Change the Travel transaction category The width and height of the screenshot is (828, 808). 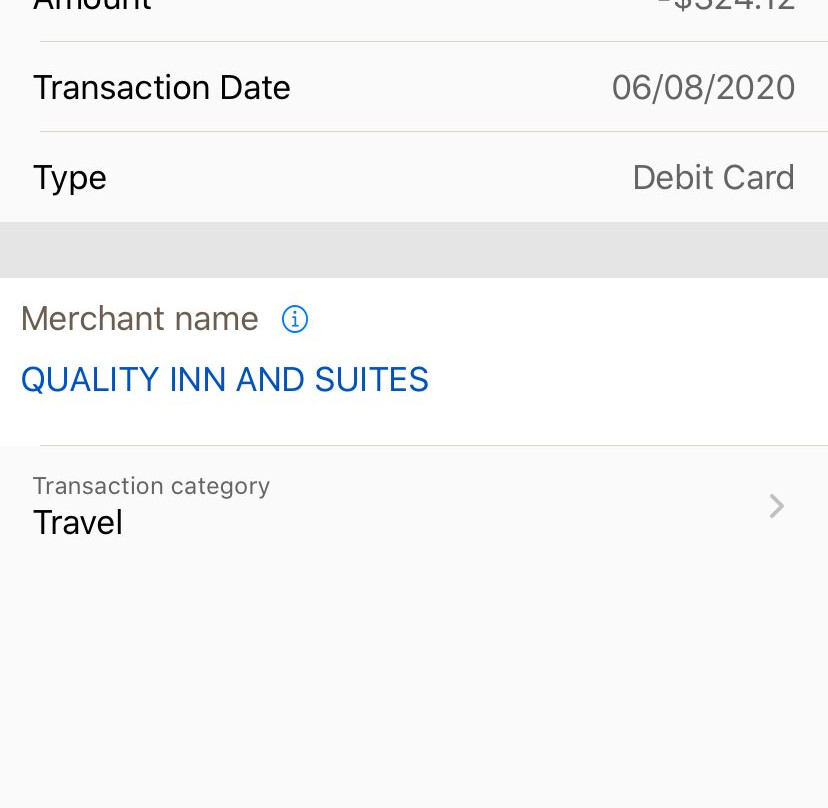click(413, 506)
